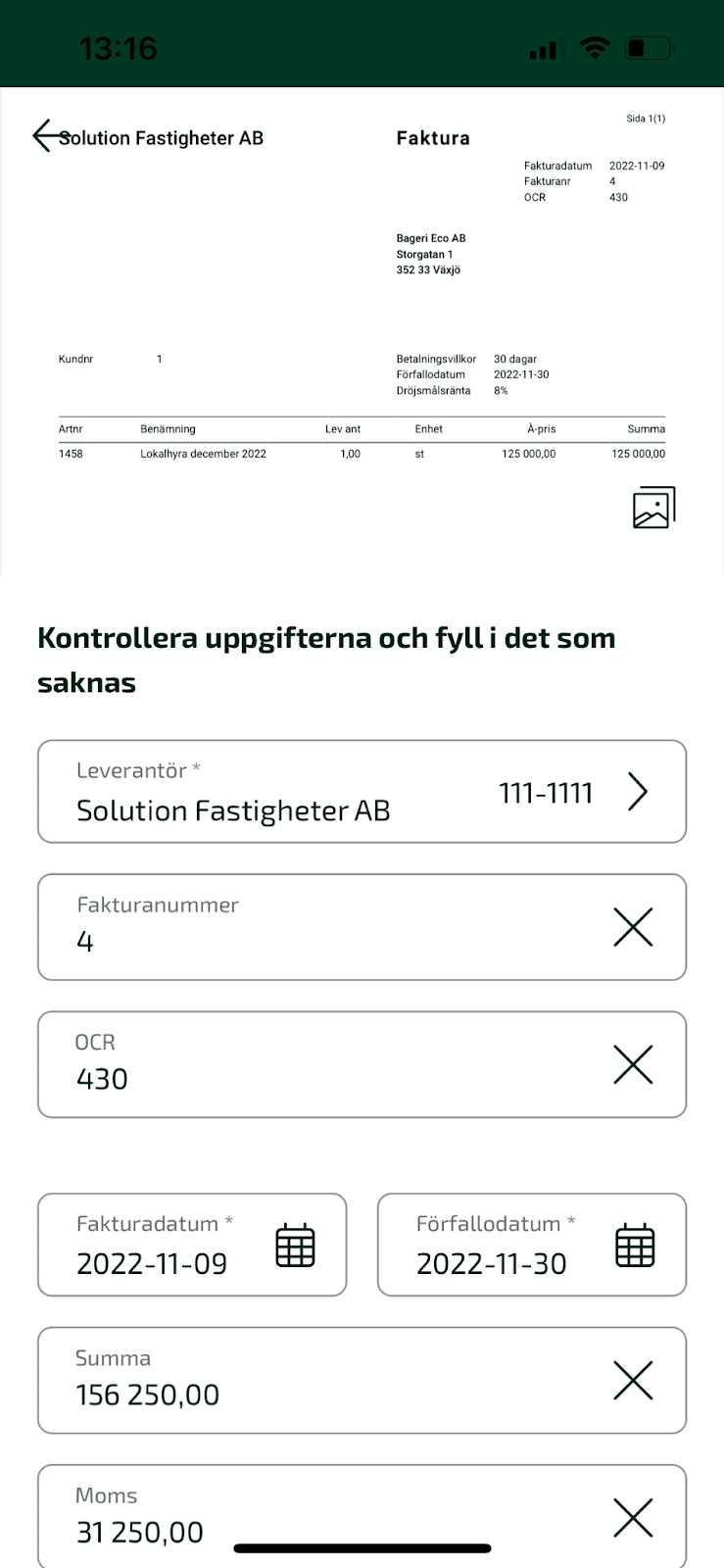Open the invoice image gallery icon
Viewport: 724px width, 1568px height.
click(x=653, y=507)
